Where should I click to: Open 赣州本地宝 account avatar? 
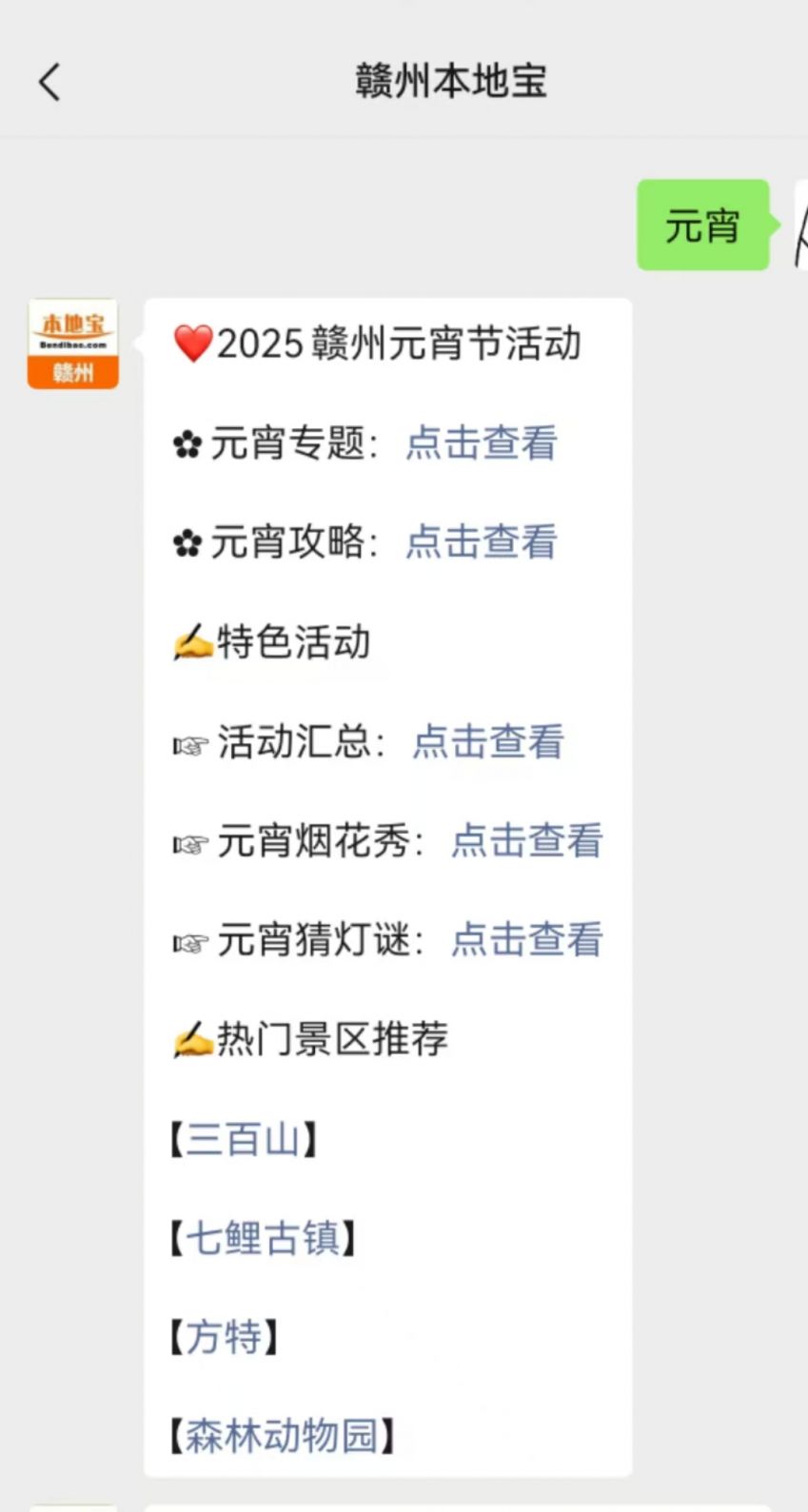click(x=73, y=344)
